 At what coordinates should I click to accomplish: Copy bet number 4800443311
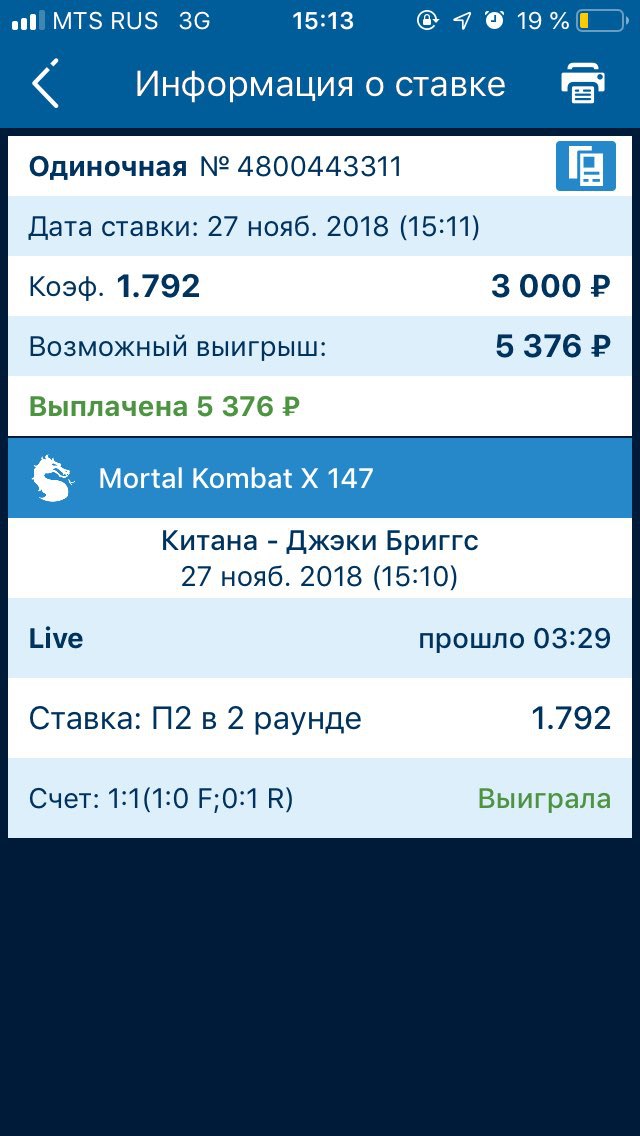click(586, 166)
